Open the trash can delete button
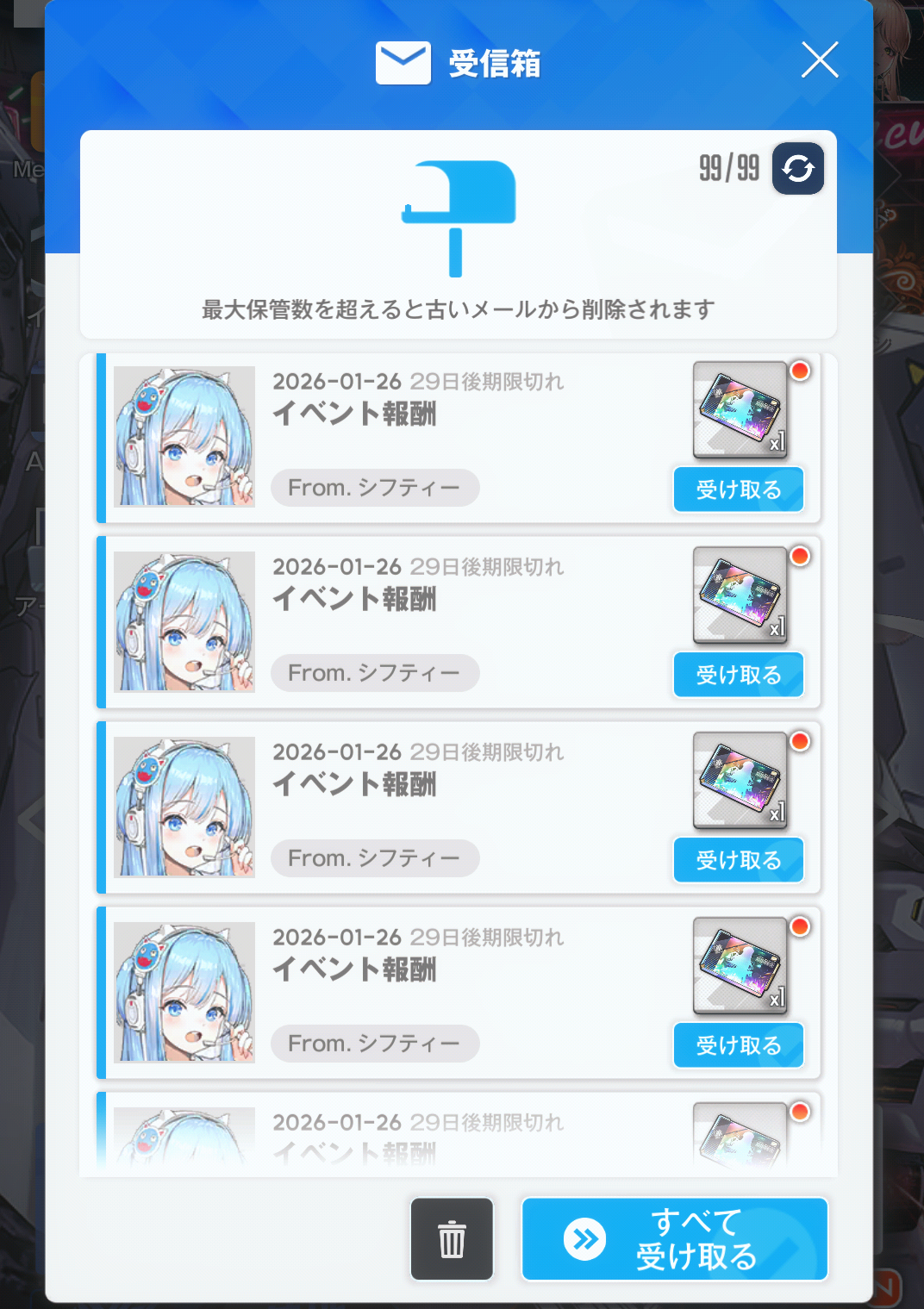 tap(452, 1239)
